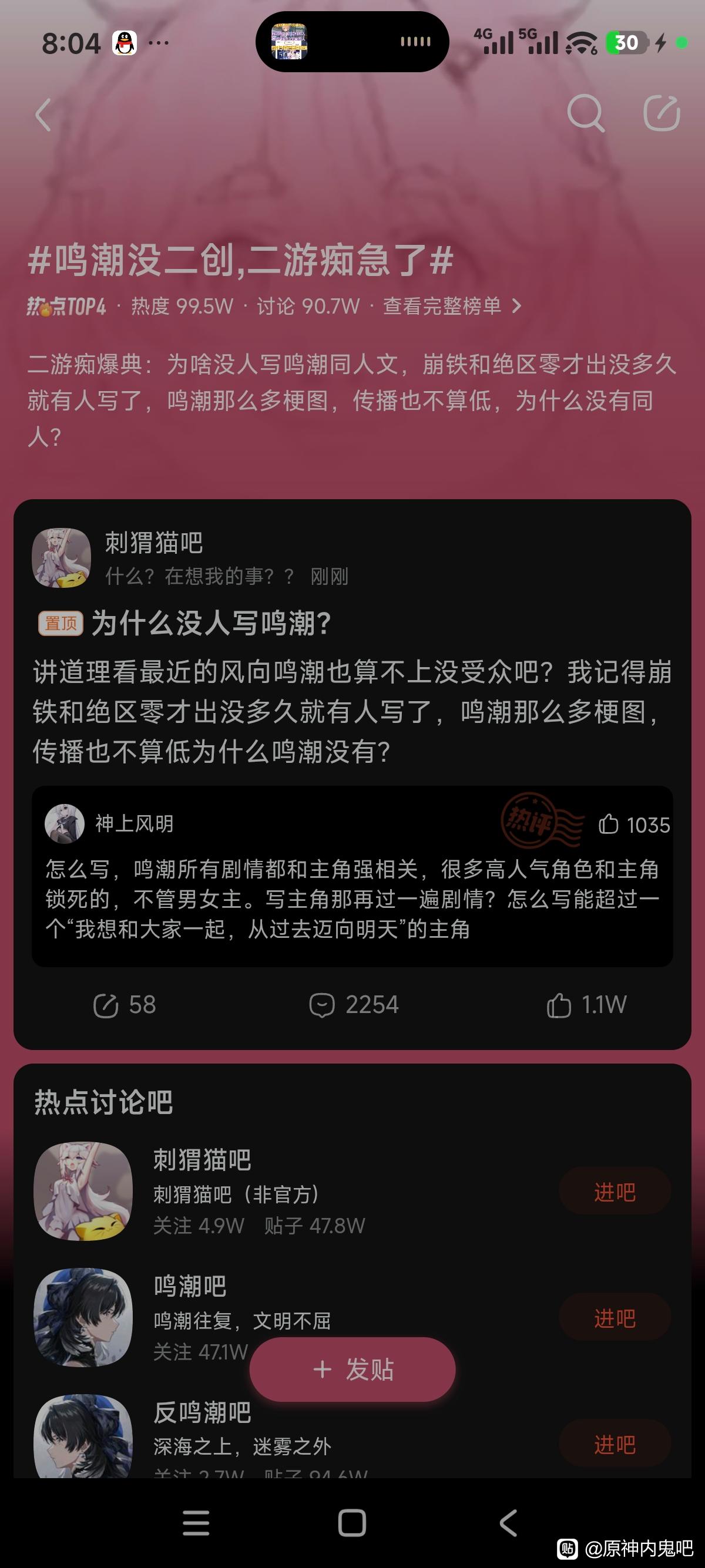The image size is (705, 1568).
Task: Share the post showing 58 shares
Action: click(125, 1005)
